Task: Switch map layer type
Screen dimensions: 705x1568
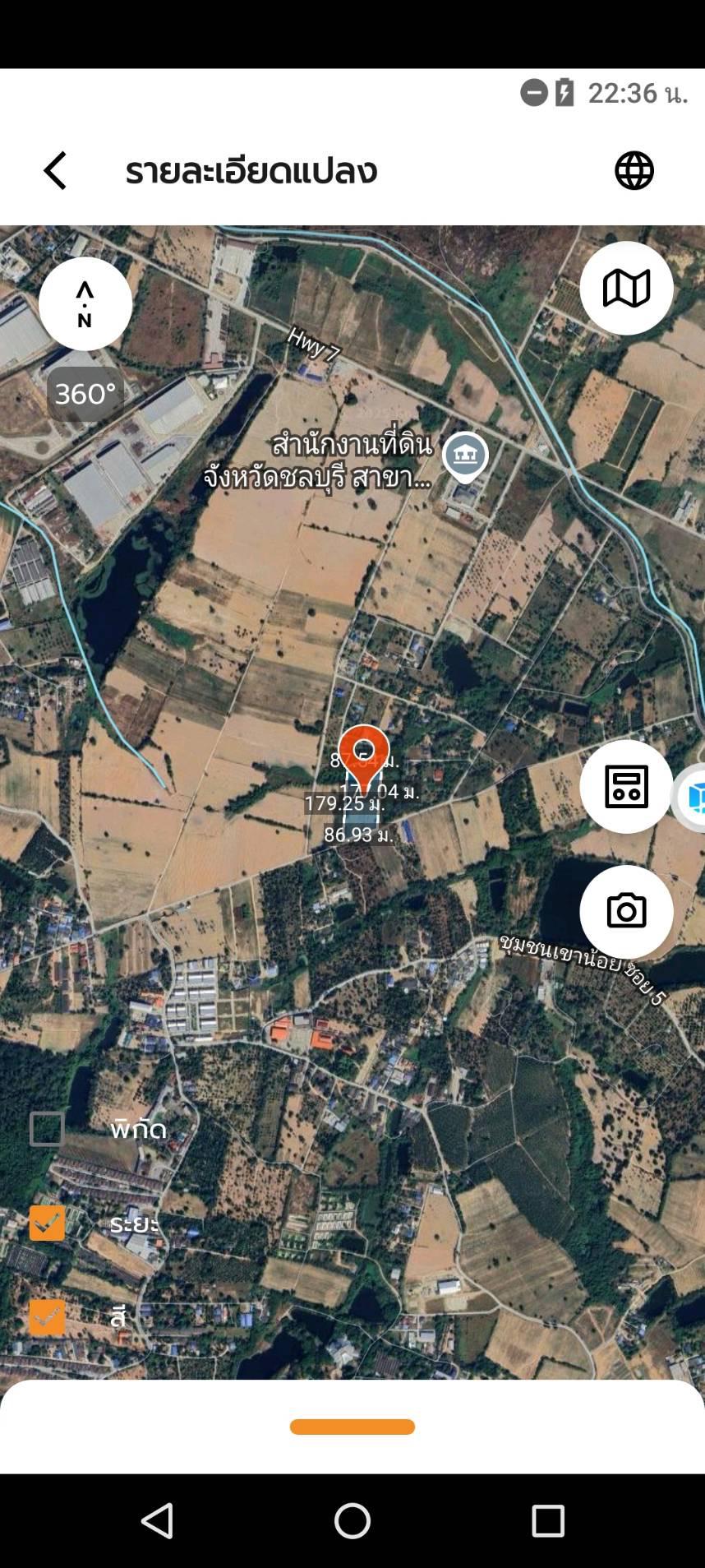Action: pyautogui.click(x=626, y=289)
